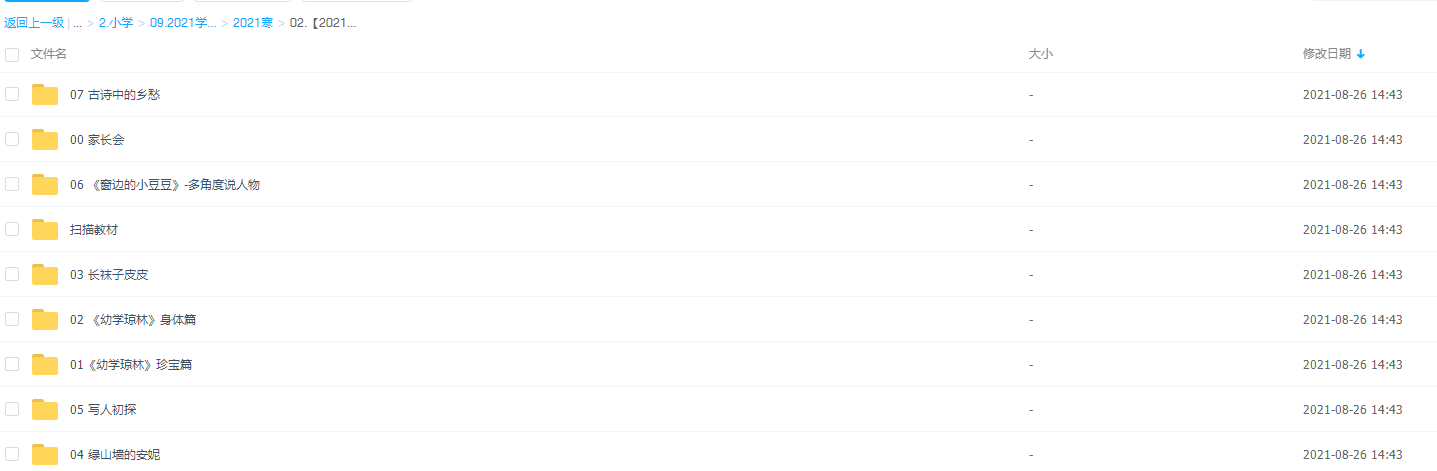
Task: Open the 扫描教材 folder
Action: point(94,230)
